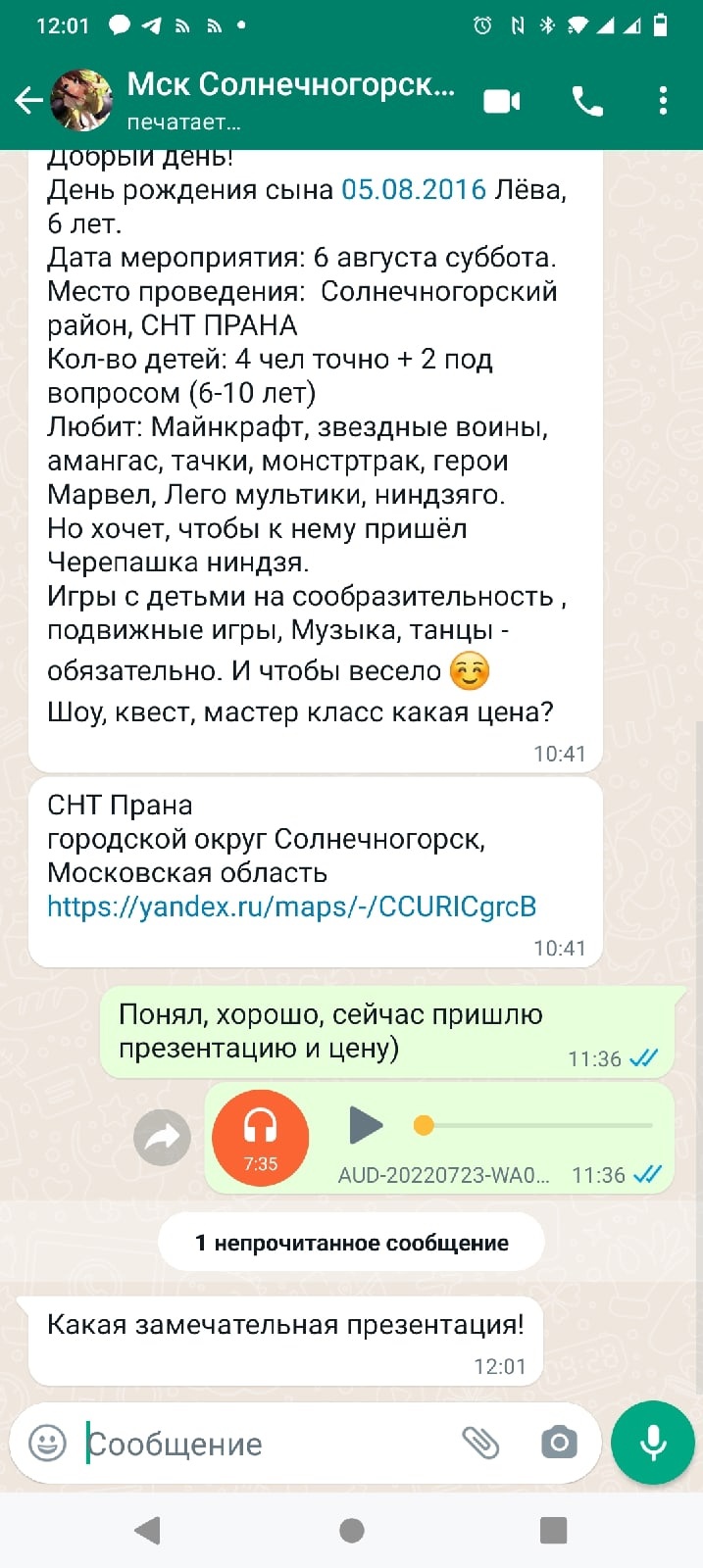The width and height of the screenshot is (703, 1568).
Task: Go to the home screen
Action: 351,1530
